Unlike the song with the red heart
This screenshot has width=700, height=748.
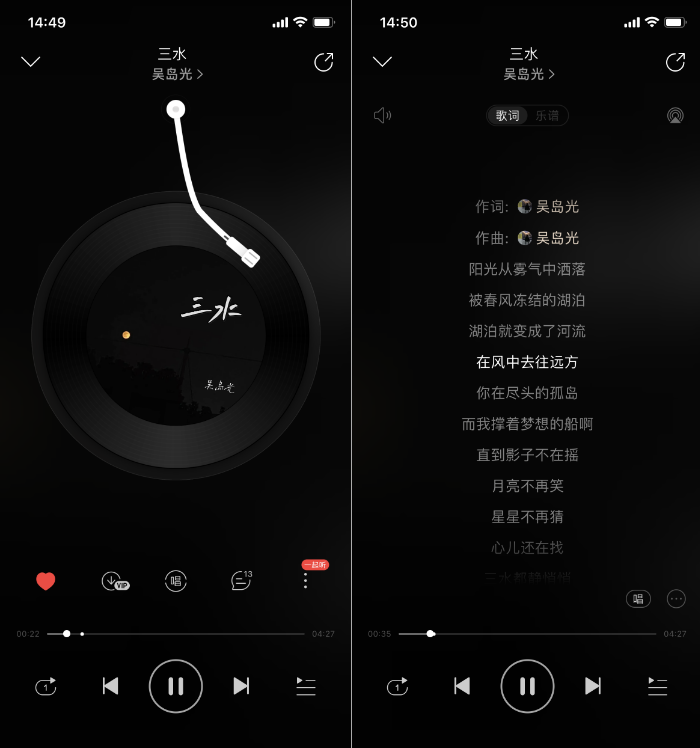pos(45,581)
